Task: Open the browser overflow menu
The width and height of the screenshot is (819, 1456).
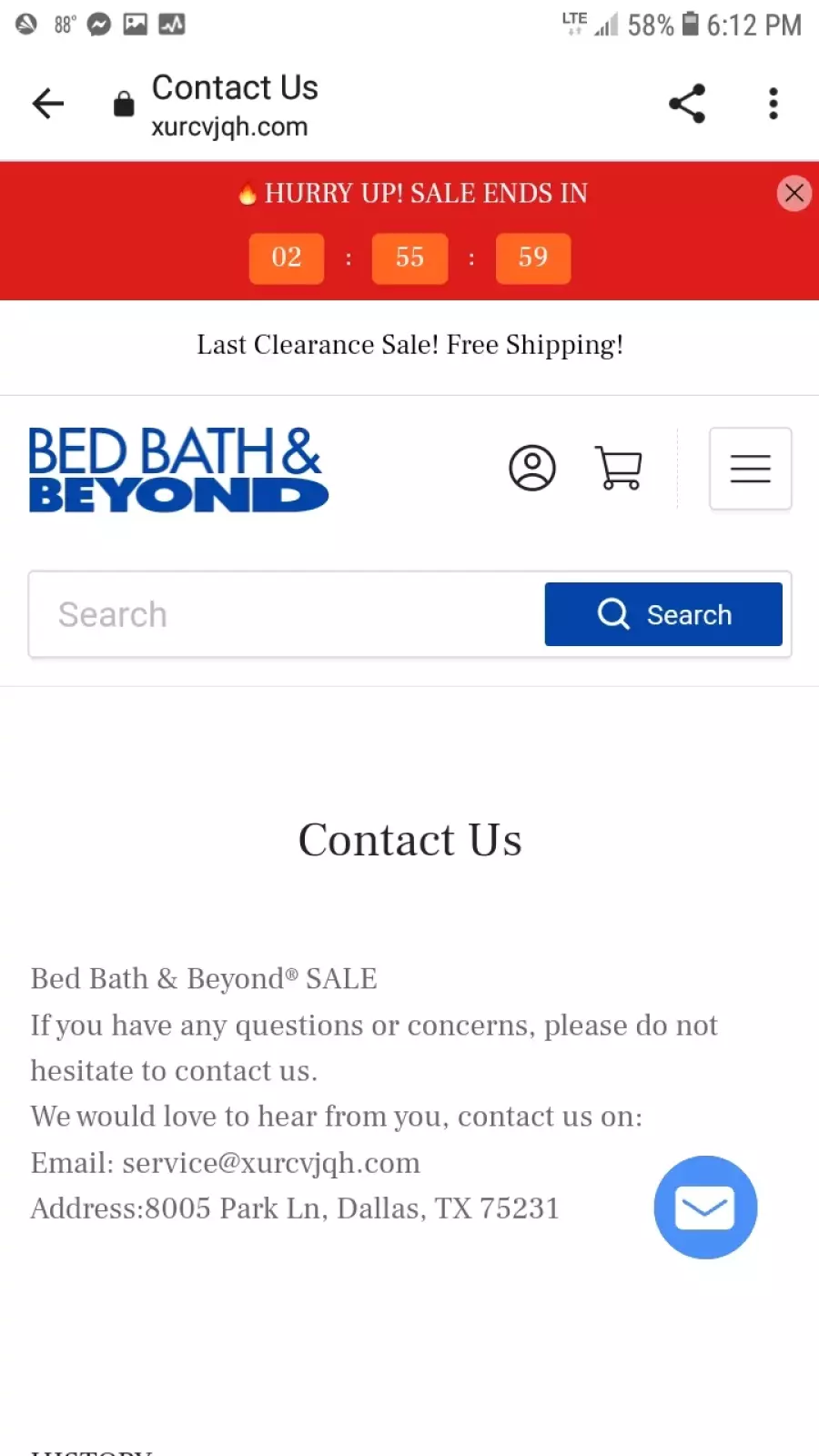Action: coord(773,104)
